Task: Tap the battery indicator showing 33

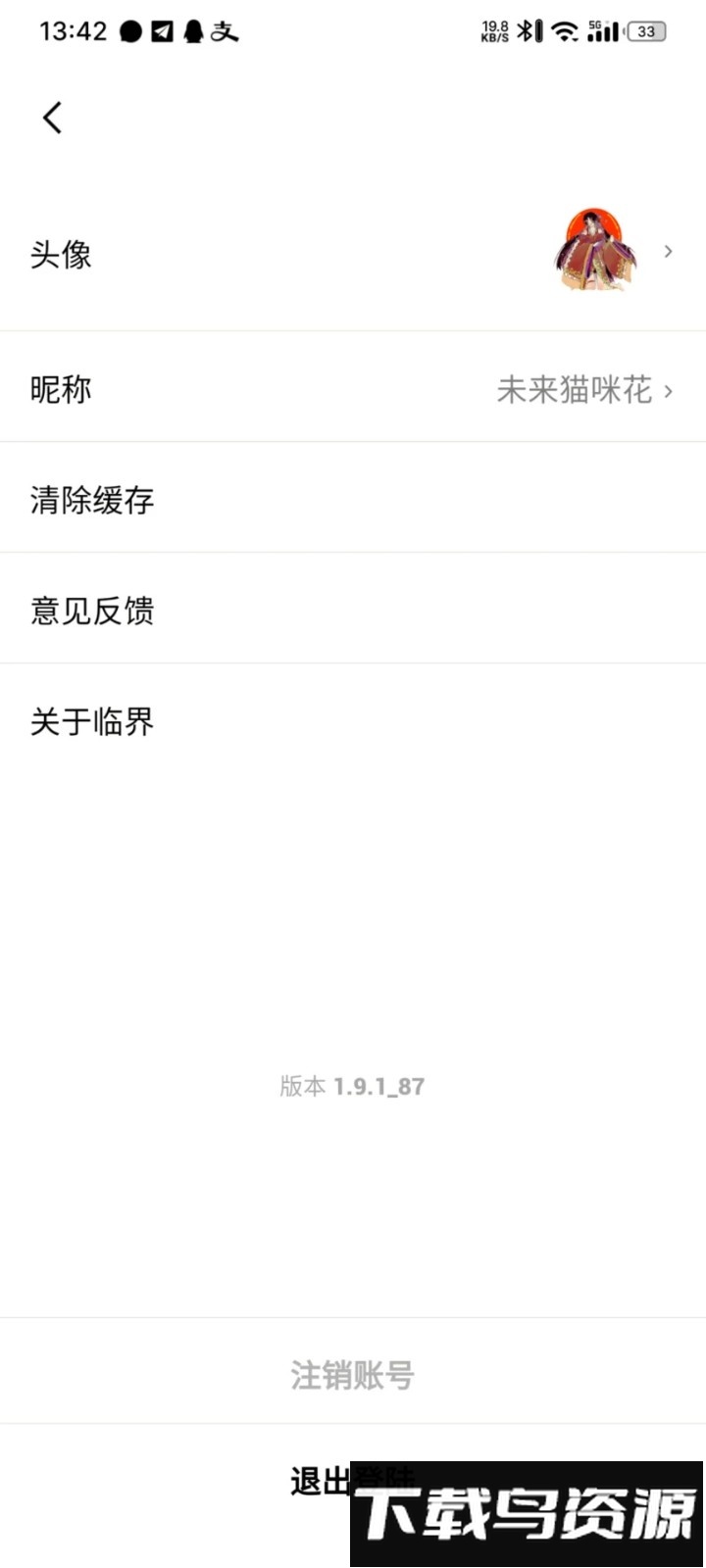Action: (x=642, y=32)
